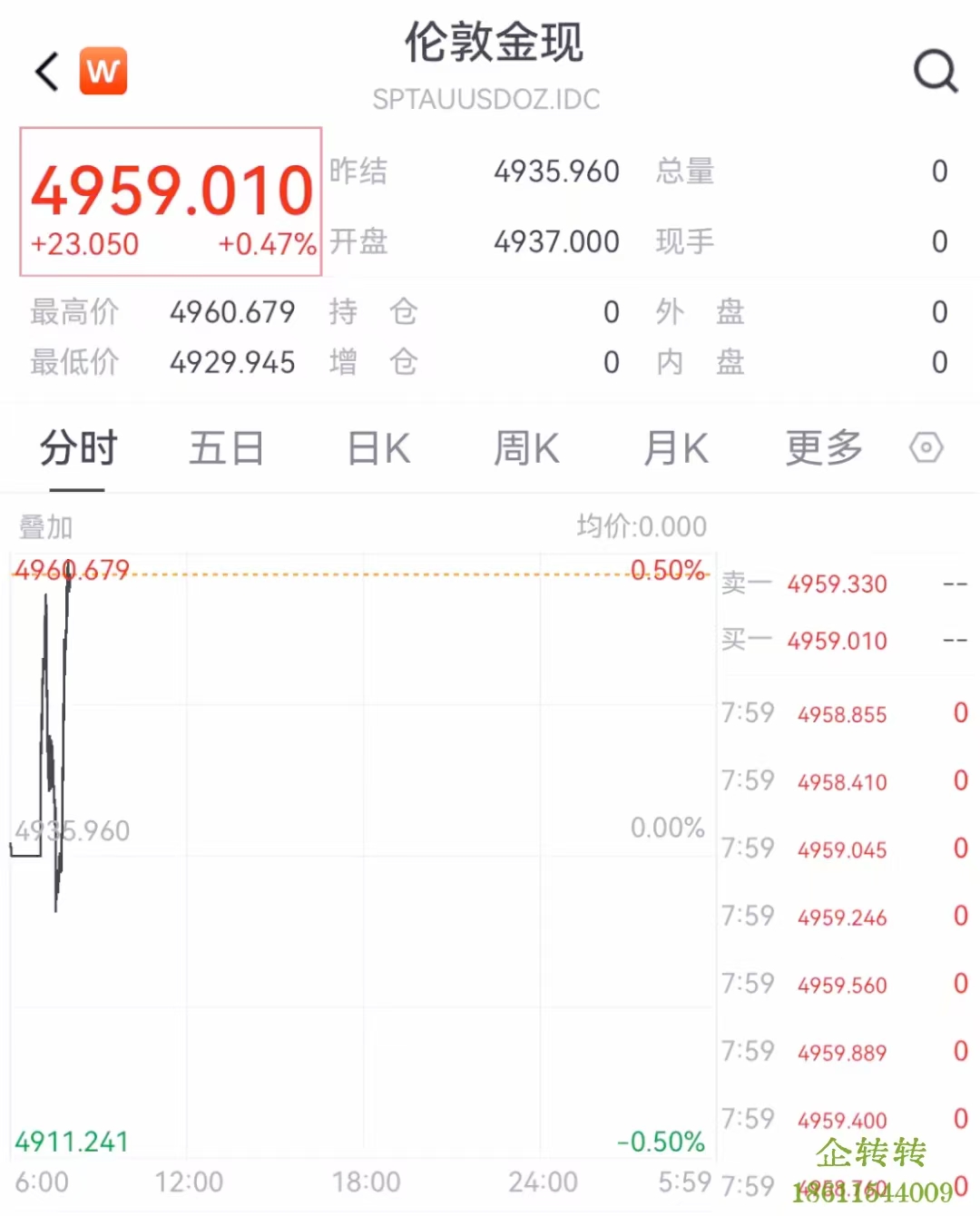980x1216 pixels.
Task: Show the 周K chart tab
Action: [526, 448]
